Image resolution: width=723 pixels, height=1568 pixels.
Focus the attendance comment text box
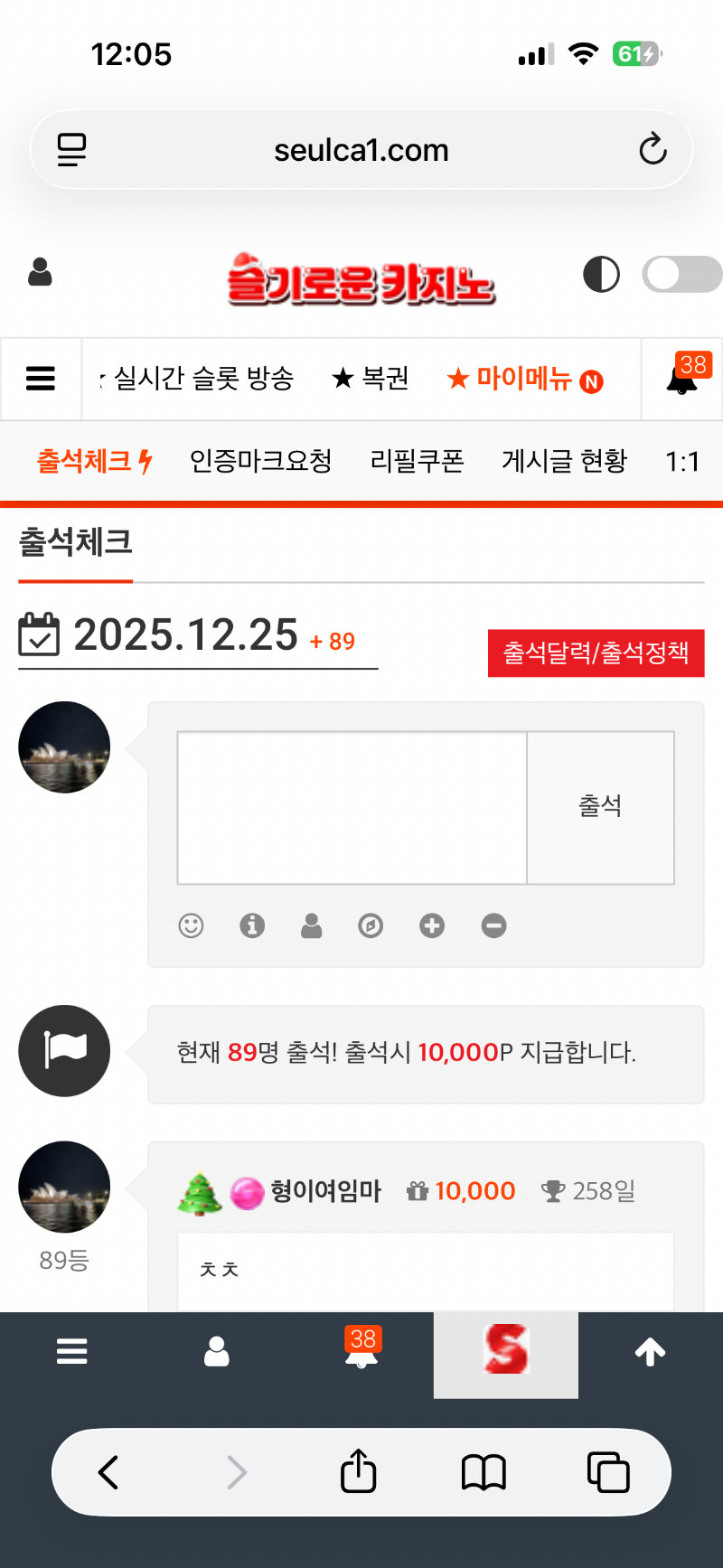click(x=352, y=807)
